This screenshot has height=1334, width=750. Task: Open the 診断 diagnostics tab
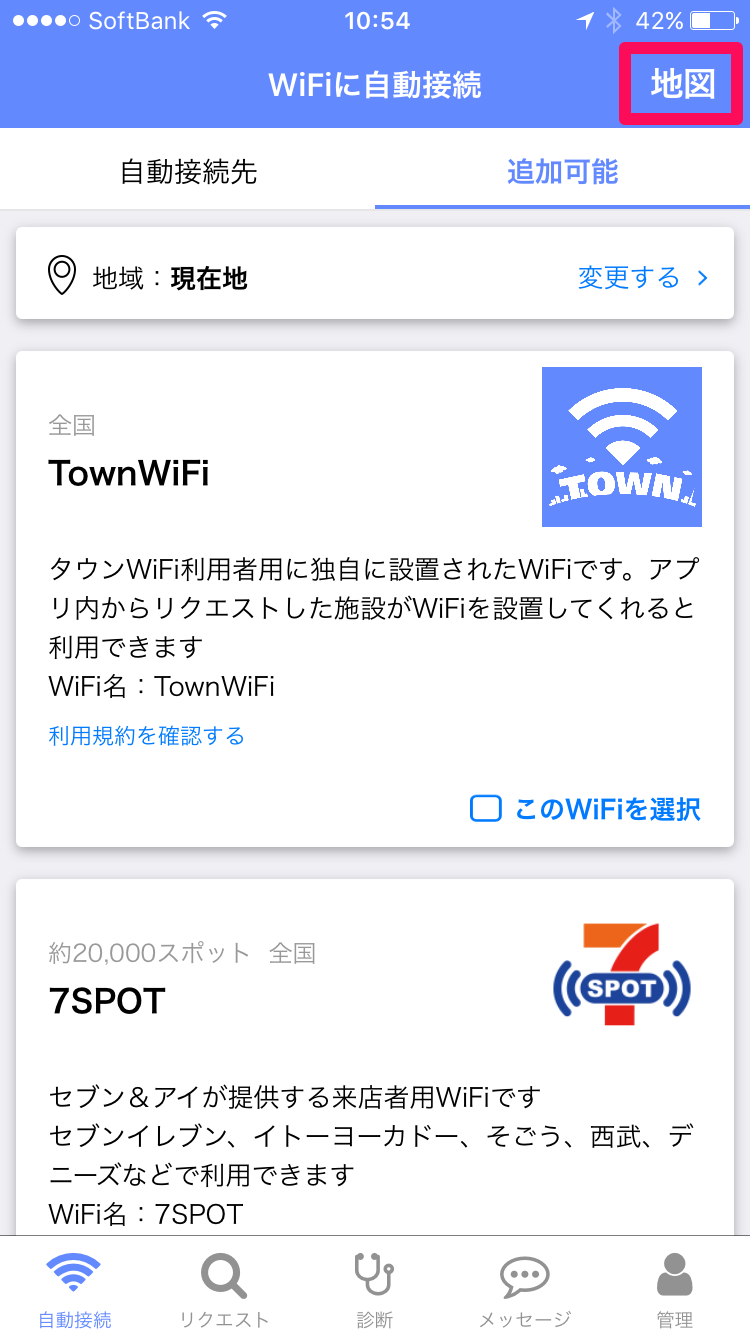click(374, 1290)
